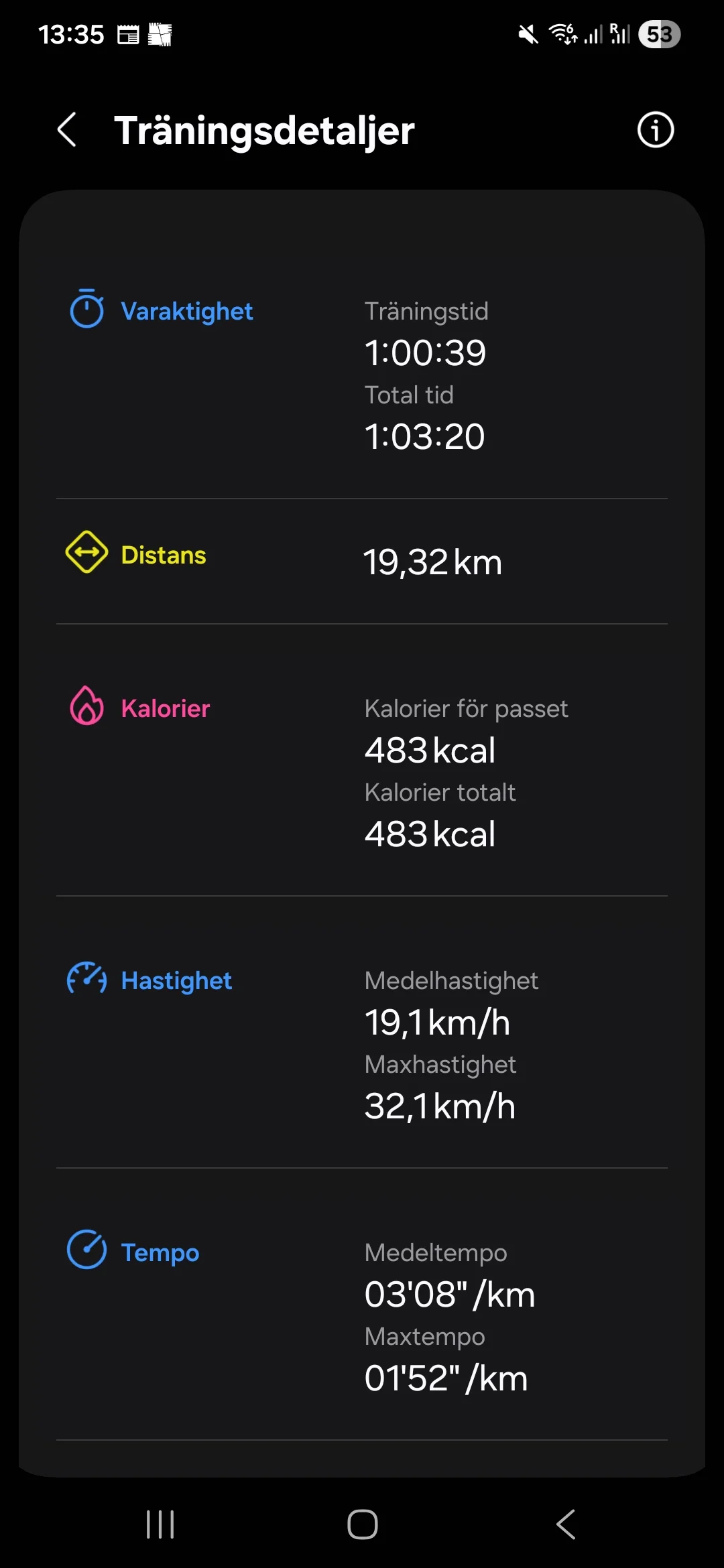The height and width of the screenshot is (1568, 724).
Task: Tap the Wi-Fi status icon
Action: click(563, 34)
